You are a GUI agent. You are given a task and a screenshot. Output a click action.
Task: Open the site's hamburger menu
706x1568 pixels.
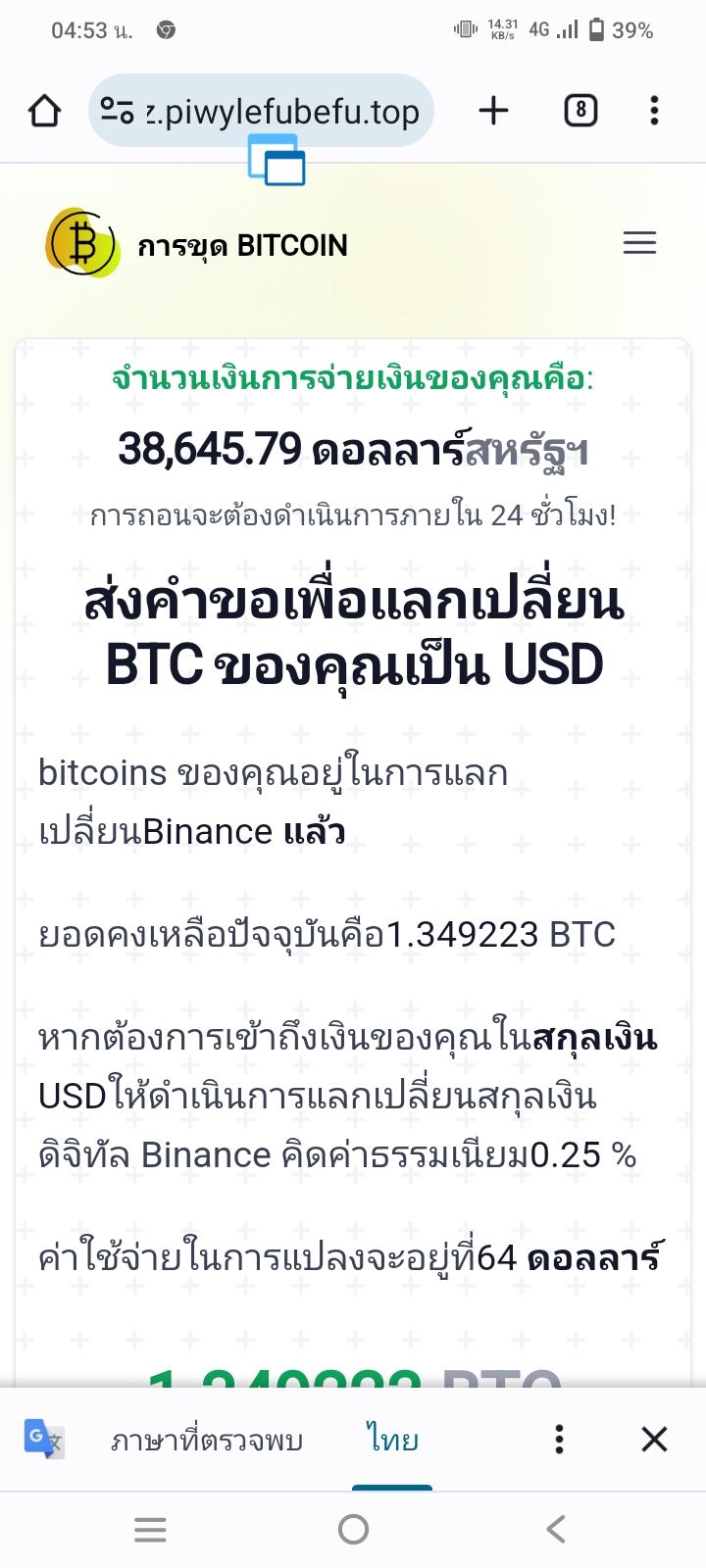click(639, 243)
